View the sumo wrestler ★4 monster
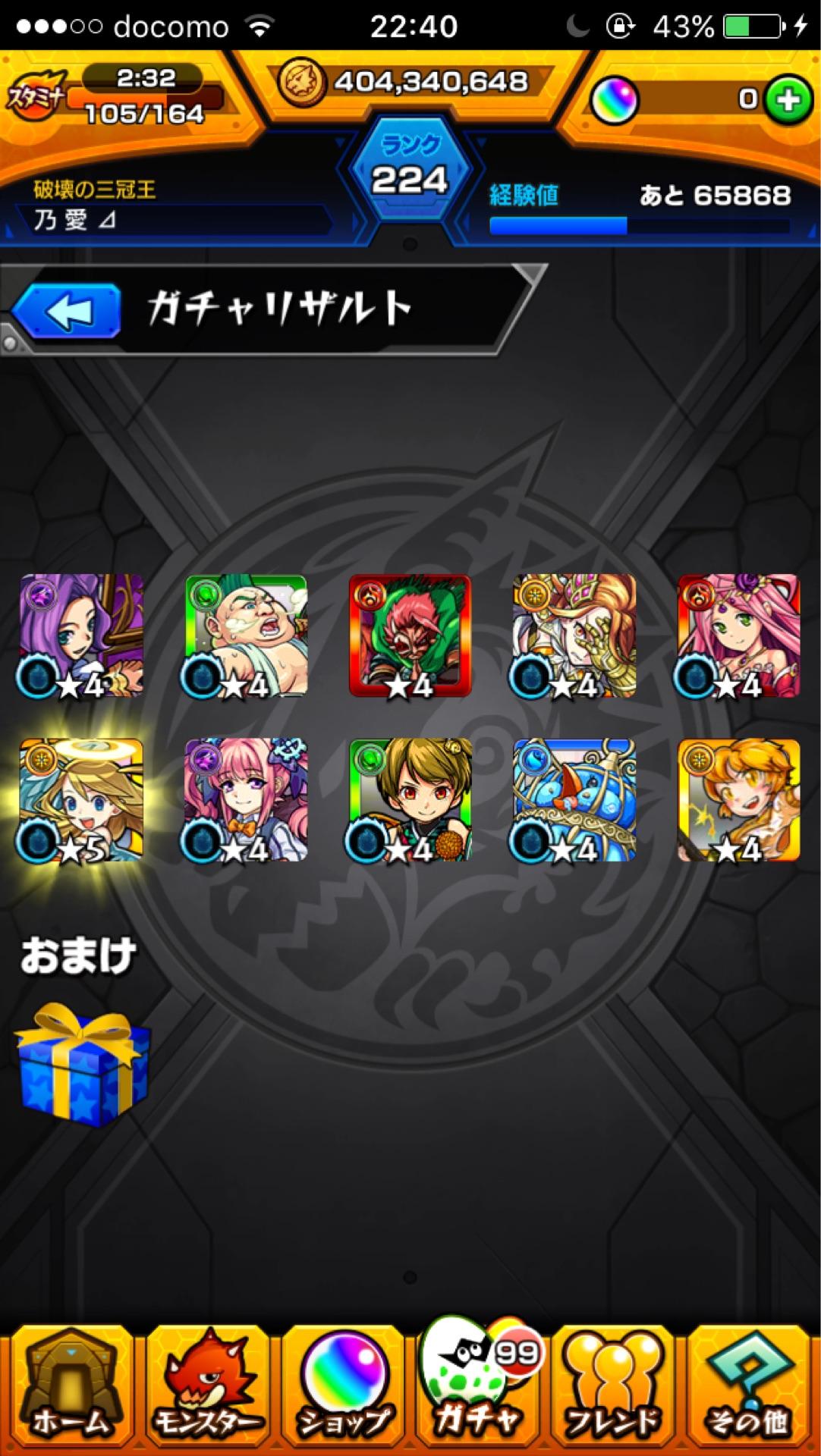The width and height of the screenshot is (821, 1456). pyautogui.click(x=246, y=635)
